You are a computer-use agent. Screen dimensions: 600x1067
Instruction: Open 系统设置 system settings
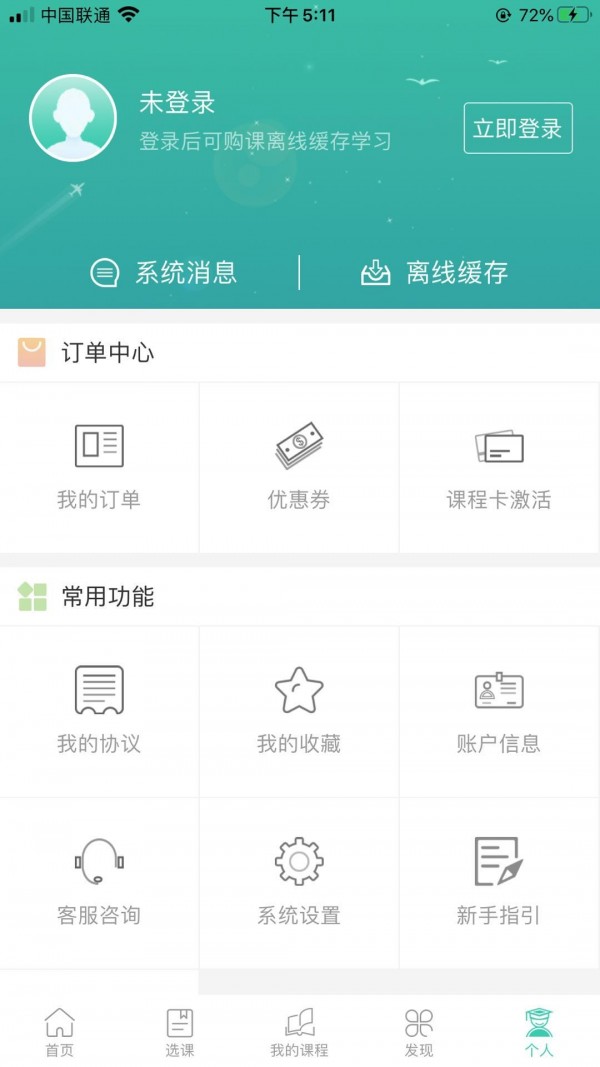pyautogui.click(x=299, y=882)
